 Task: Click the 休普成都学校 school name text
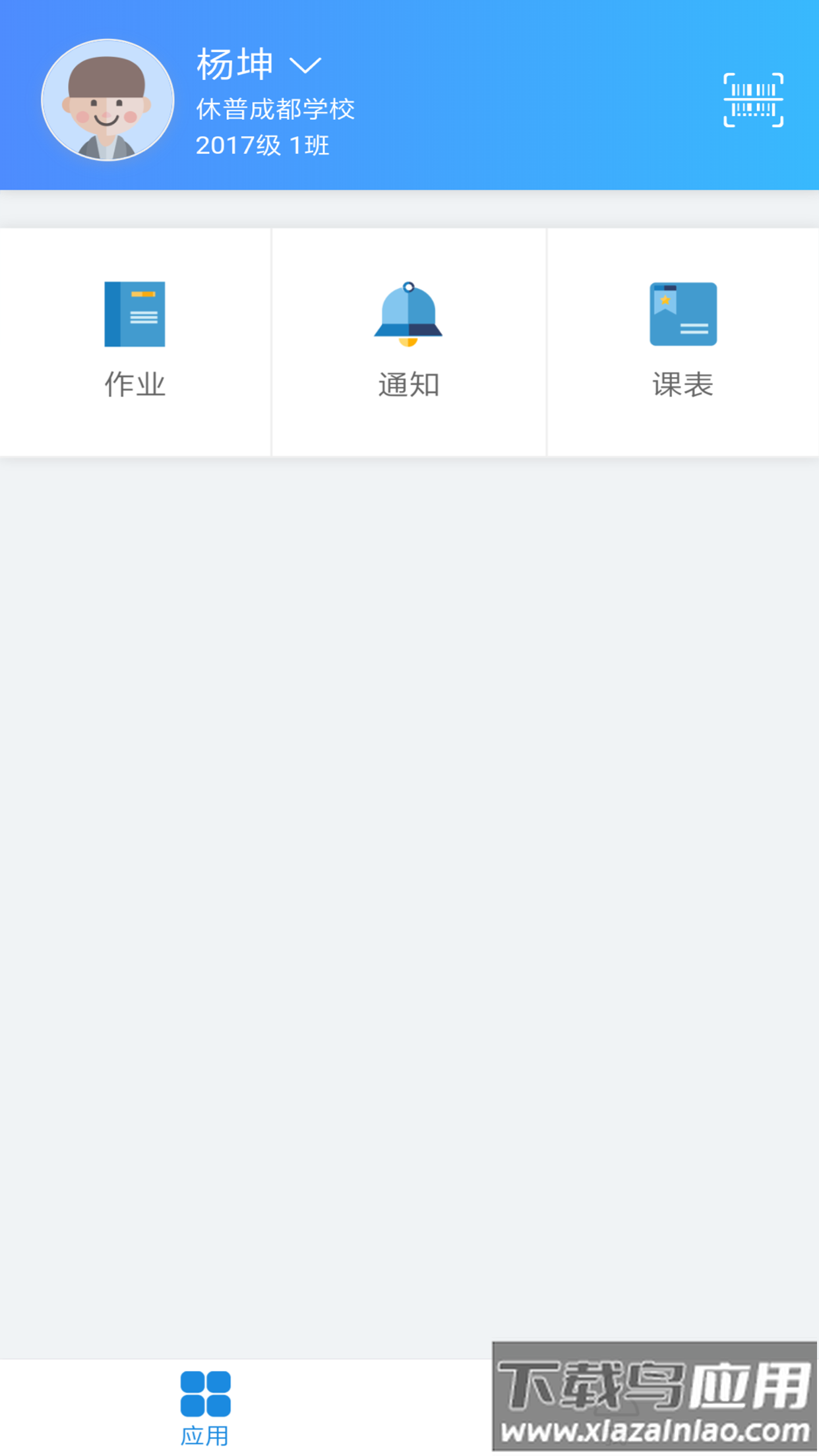(276, 109)
